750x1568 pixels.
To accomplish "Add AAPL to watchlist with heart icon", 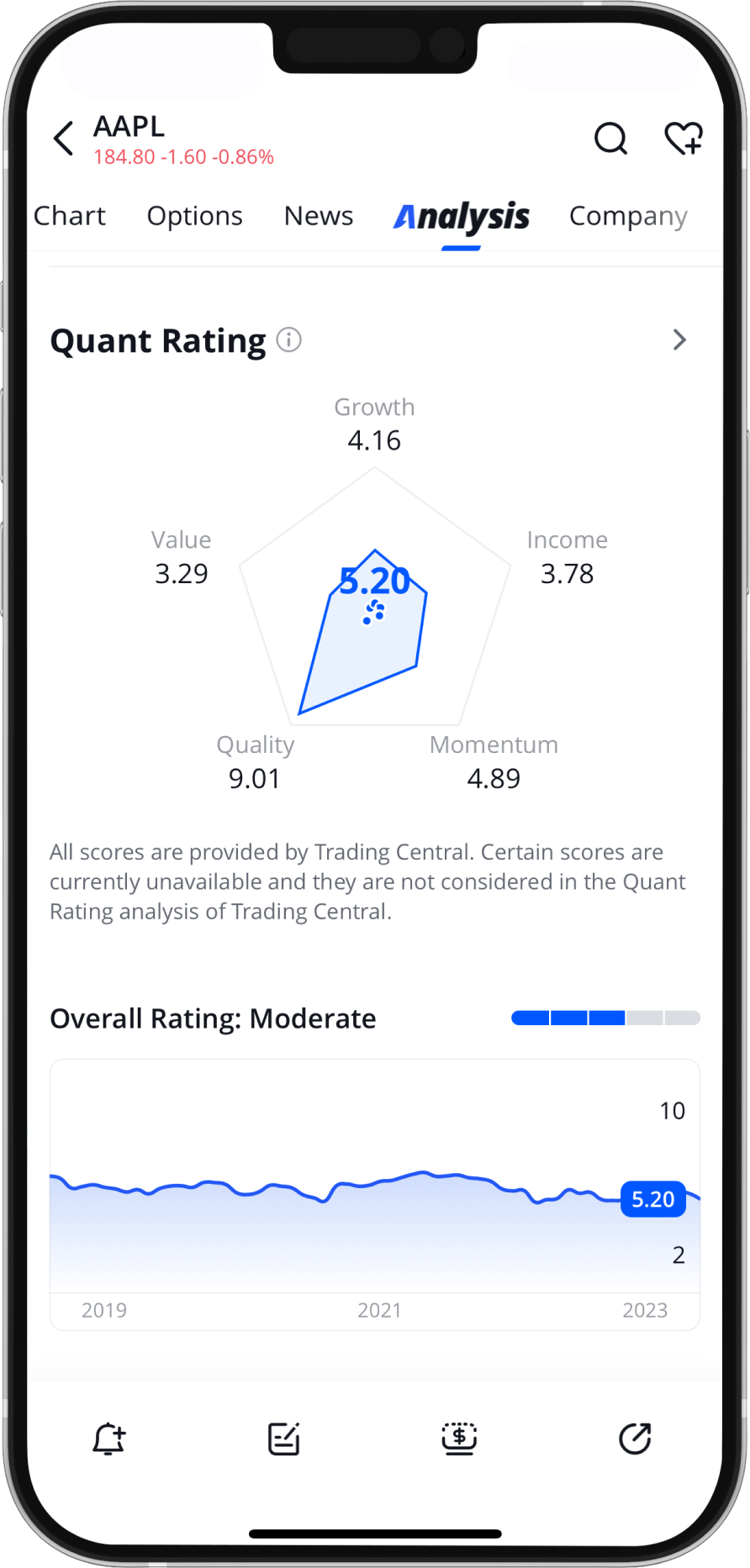I will (x=683, y=139).
